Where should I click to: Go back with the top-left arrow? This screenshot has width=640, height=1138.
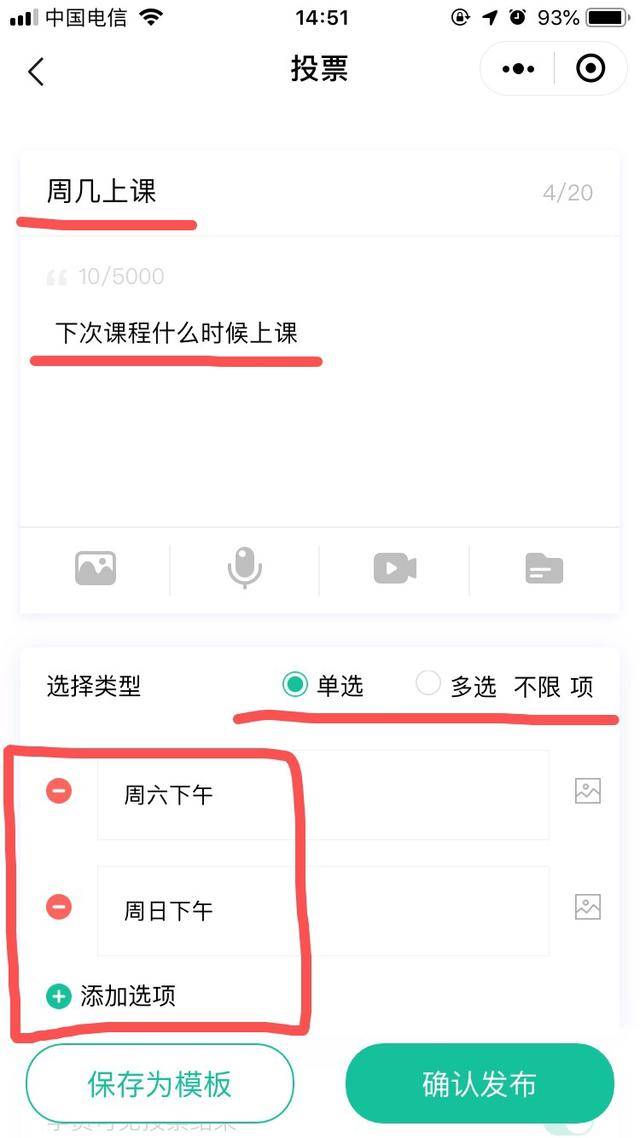pyautogui.click(x=36, y=71)
